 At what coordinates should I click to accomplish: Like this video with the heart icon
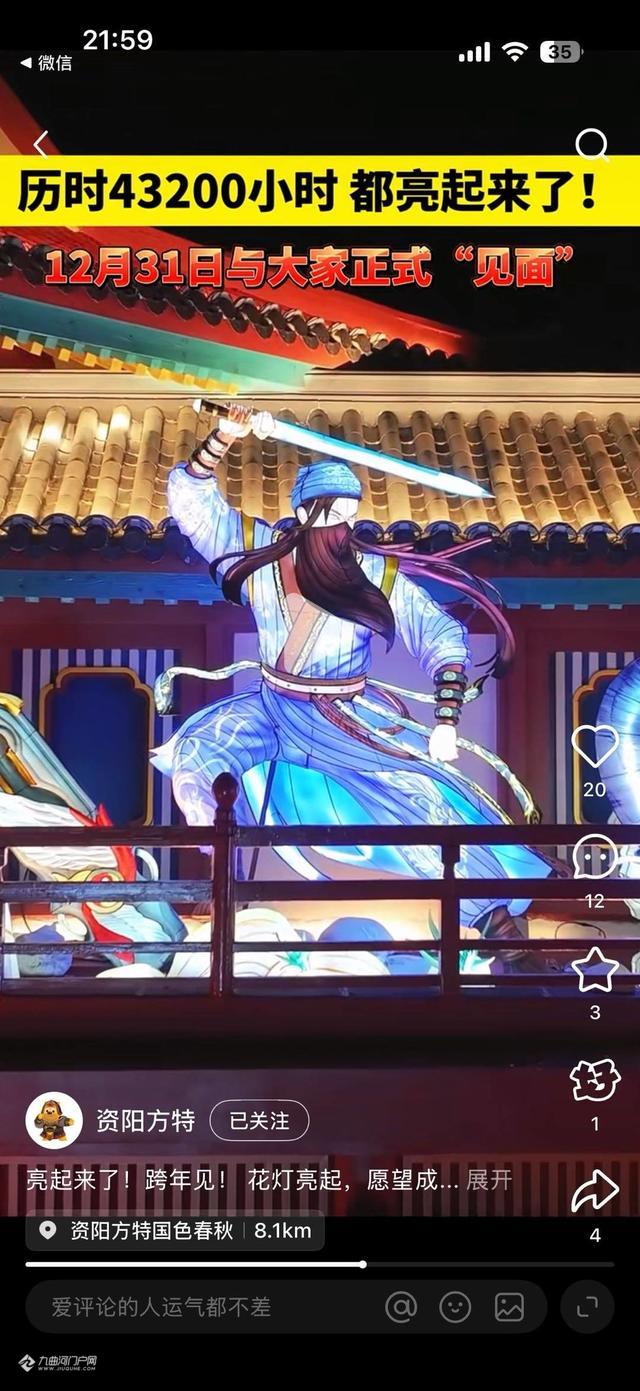pos(594,746)
